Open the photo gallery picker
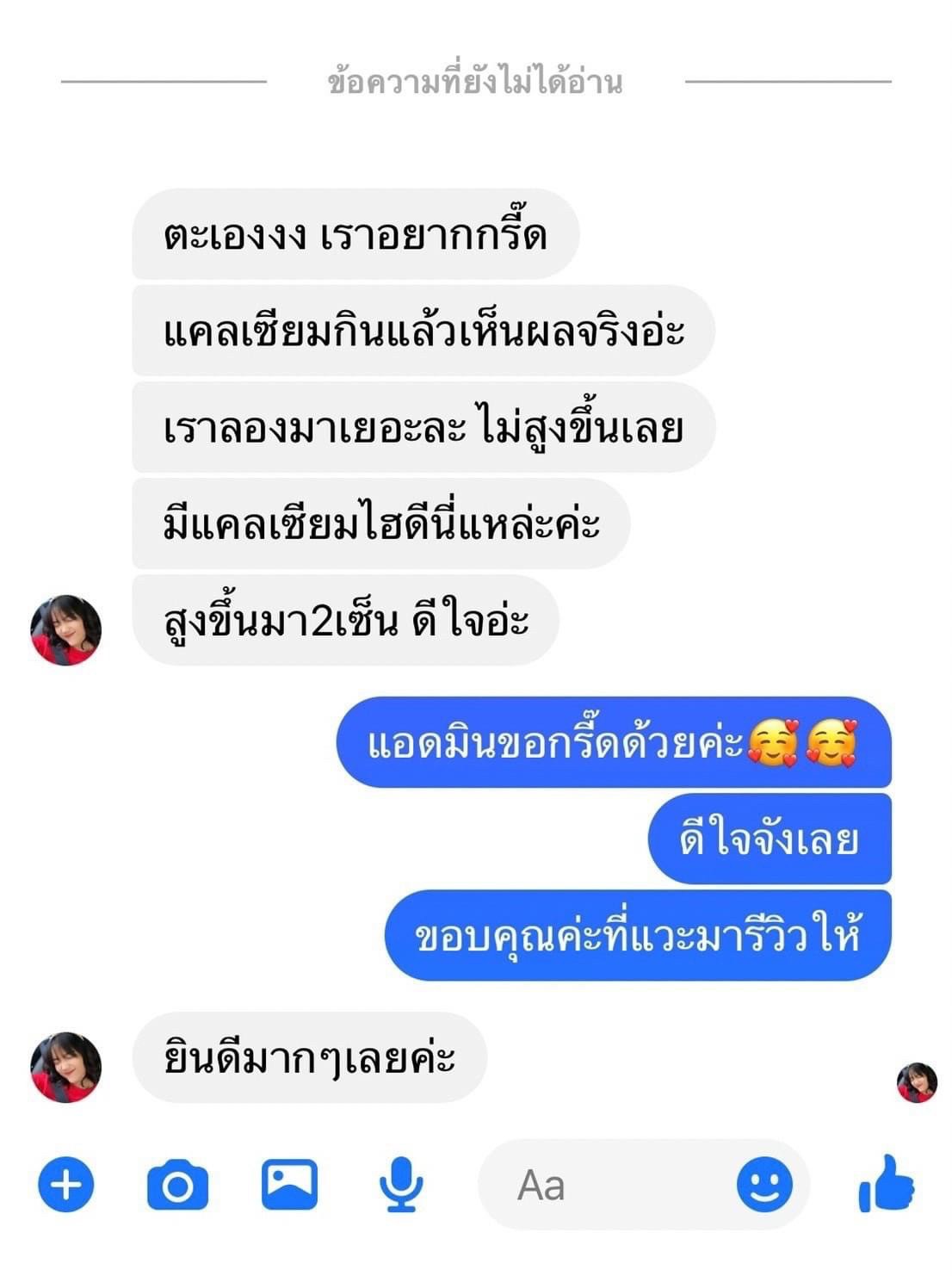952x1276 pixels. (x=289, y=1184)
